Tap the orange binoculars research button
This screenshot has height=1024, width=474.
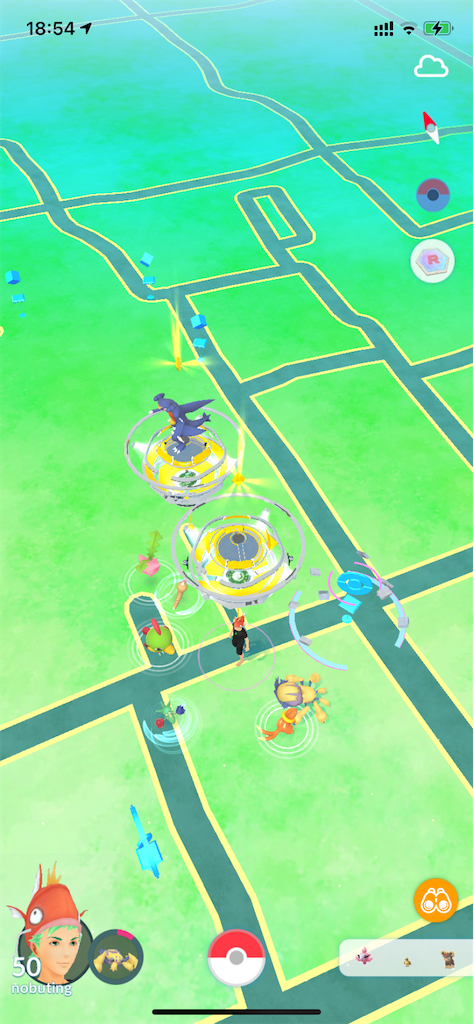tap(435, 901)
